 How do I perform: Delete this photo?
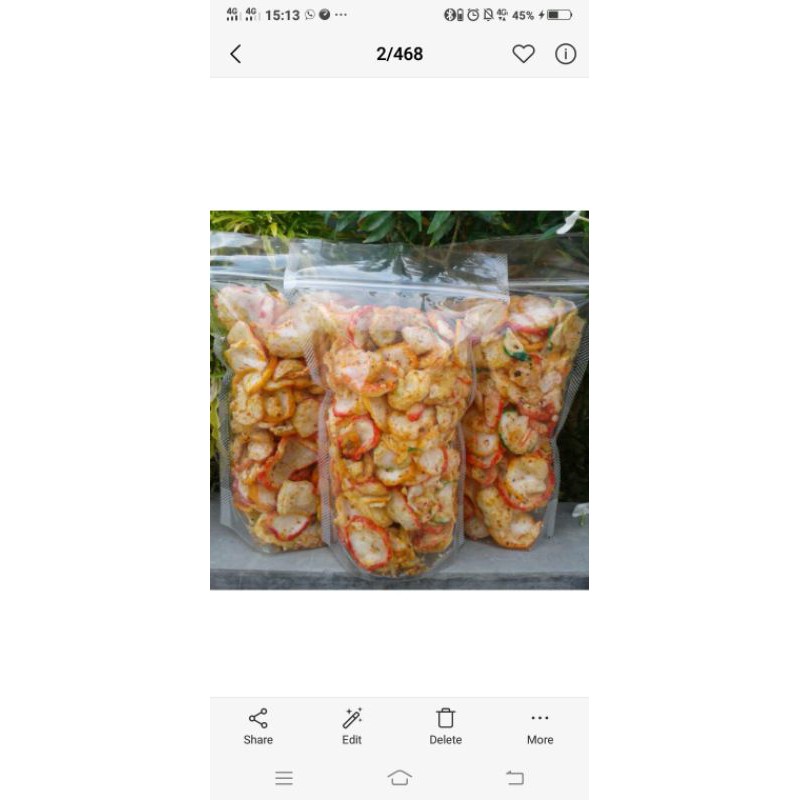click(x=446, y=725)
